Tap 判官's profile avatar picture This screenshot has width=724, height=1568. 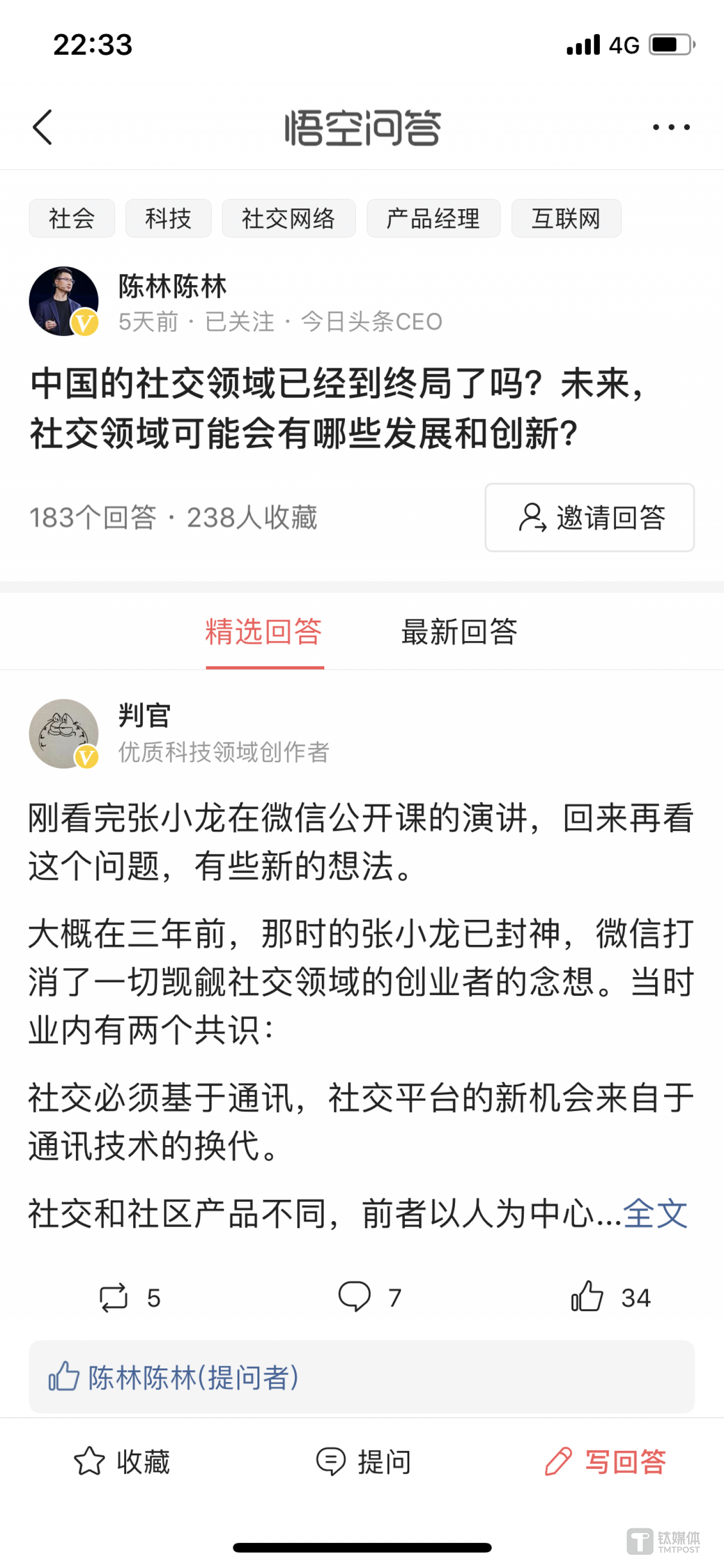(x=63, y=734)
